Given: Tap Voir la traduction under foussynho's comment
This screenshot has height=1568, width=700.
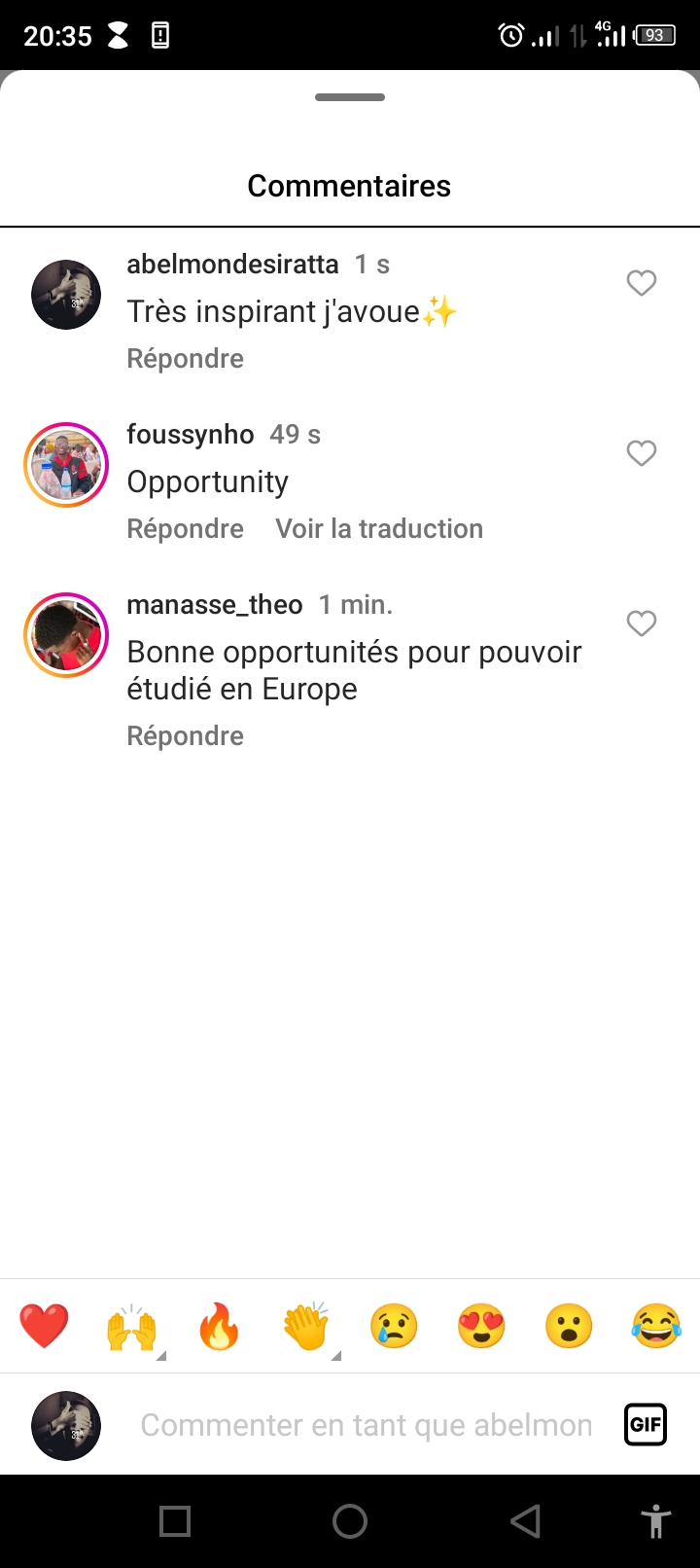Looking at the screenshot, I should tap(379, 529).
